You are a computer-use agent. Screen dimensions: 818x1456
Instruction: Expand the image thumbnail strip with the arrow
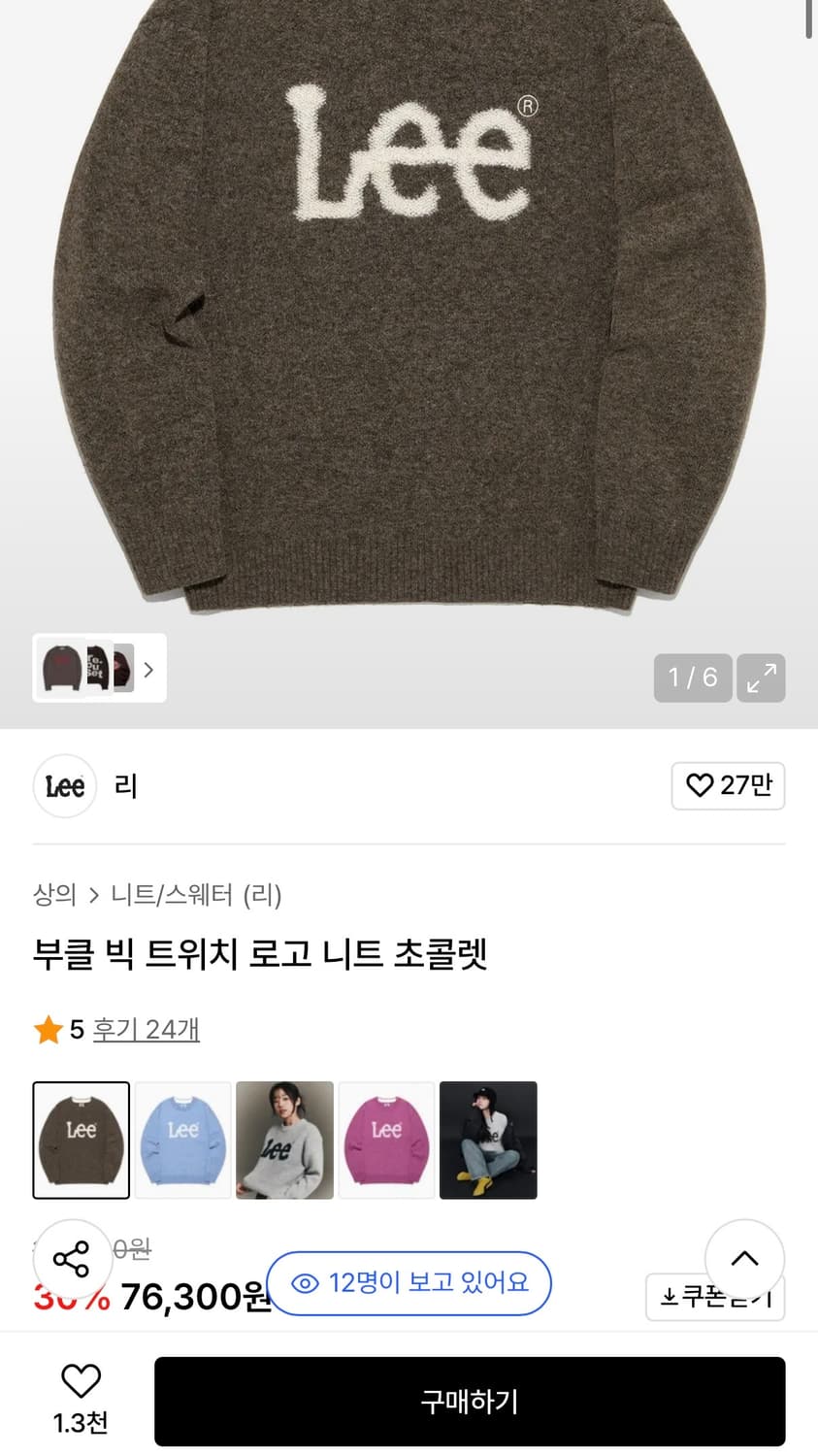[x=149, y=670]
